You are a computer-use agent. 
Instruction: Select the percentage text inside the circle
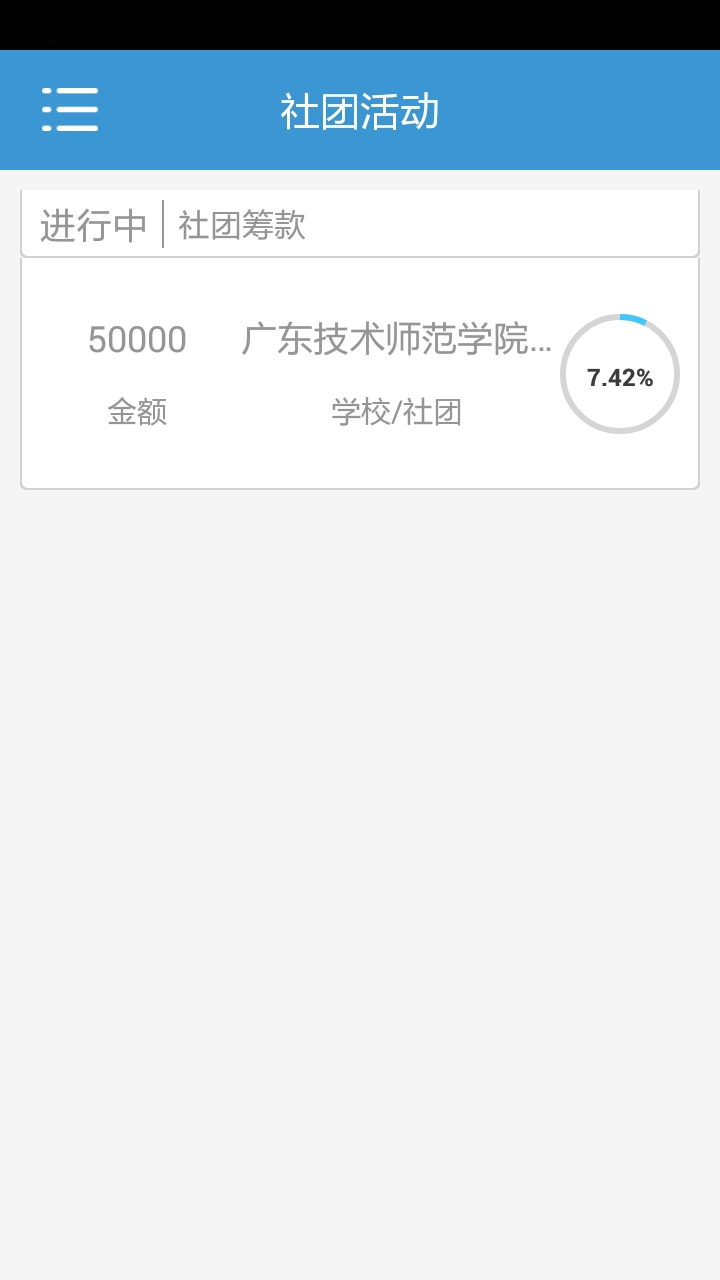coord(620,378)
